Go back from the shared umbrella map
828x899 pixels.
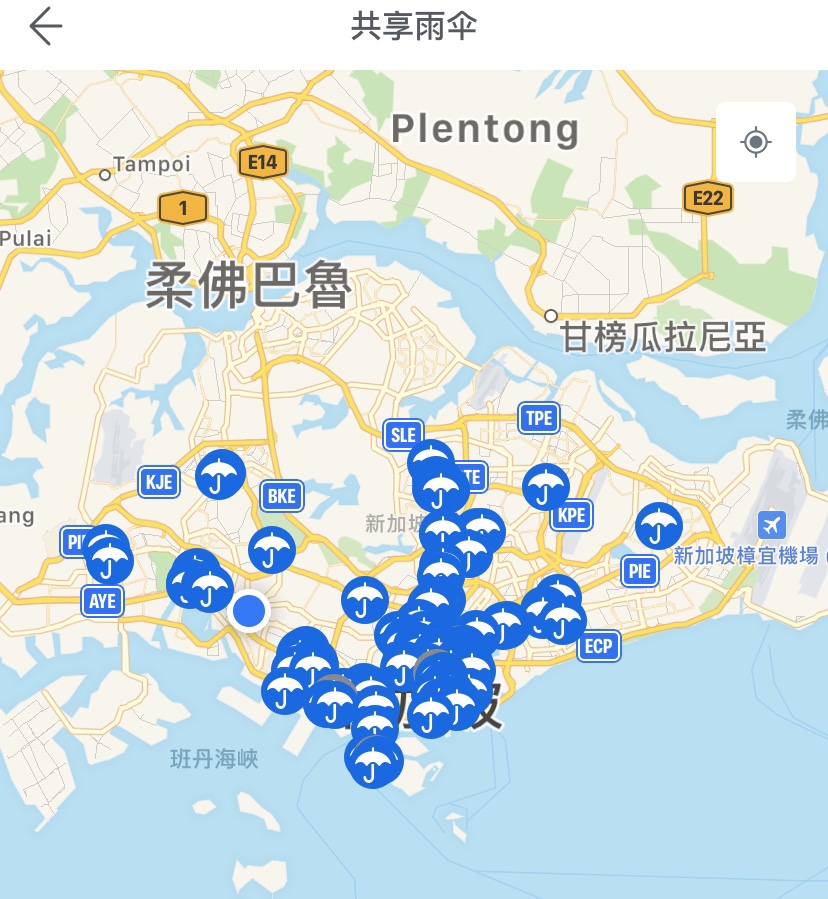point(46,27)
